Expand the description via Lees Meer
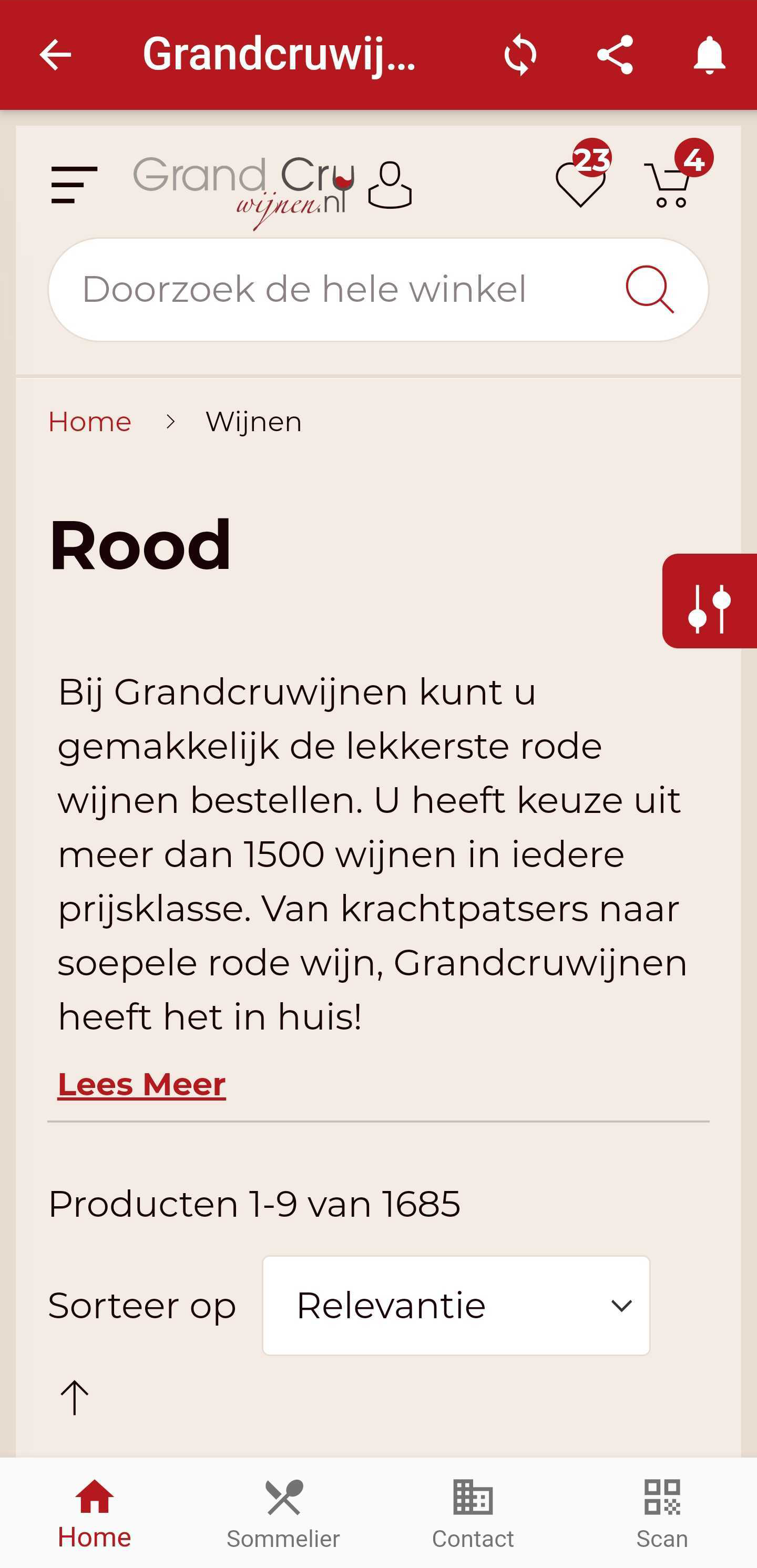This screenshot has width=757, height=1568. [x=142, y=1084]
